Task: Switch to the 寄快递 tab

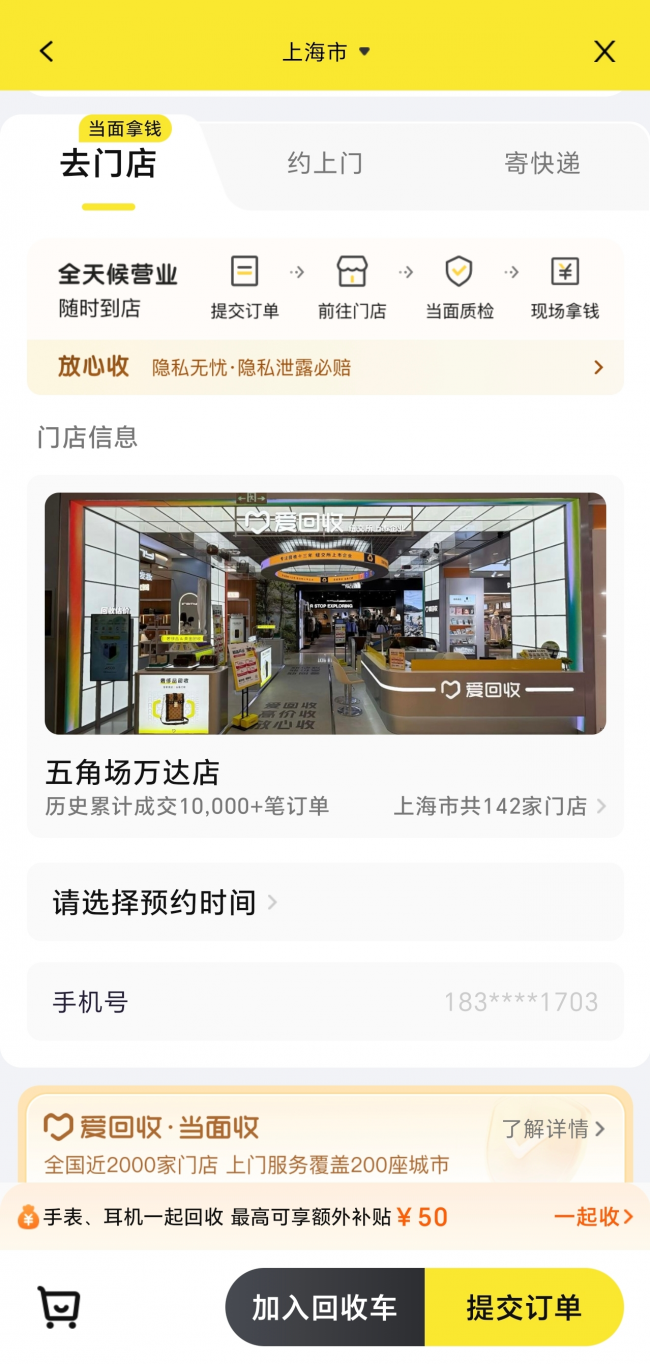Action: pos(542,163)
